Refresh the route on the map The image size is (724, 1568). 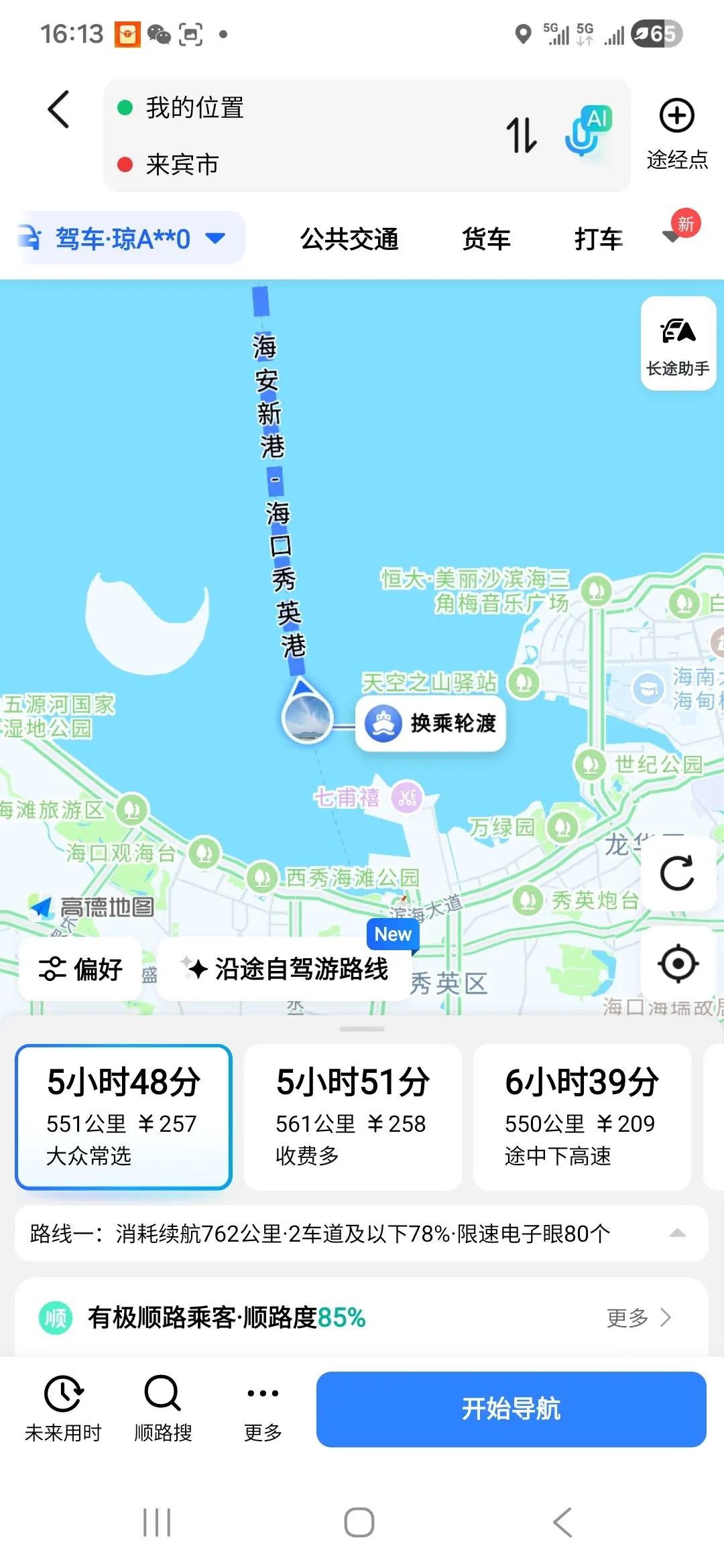[677, 873]
